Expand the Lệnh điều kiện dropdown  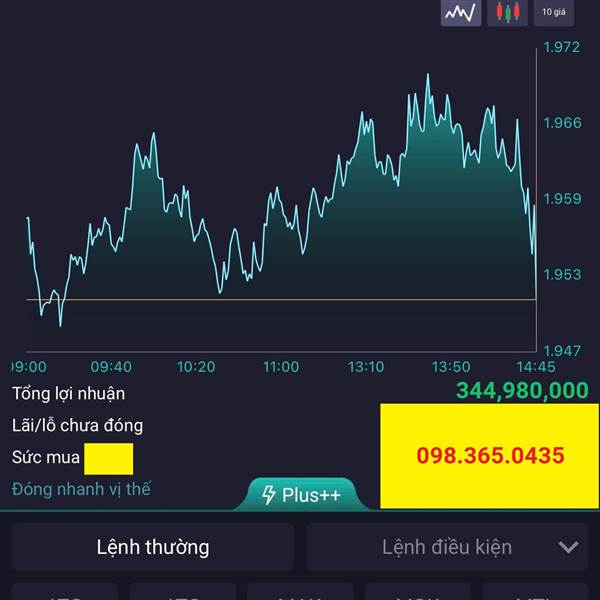tap(447, 547)
